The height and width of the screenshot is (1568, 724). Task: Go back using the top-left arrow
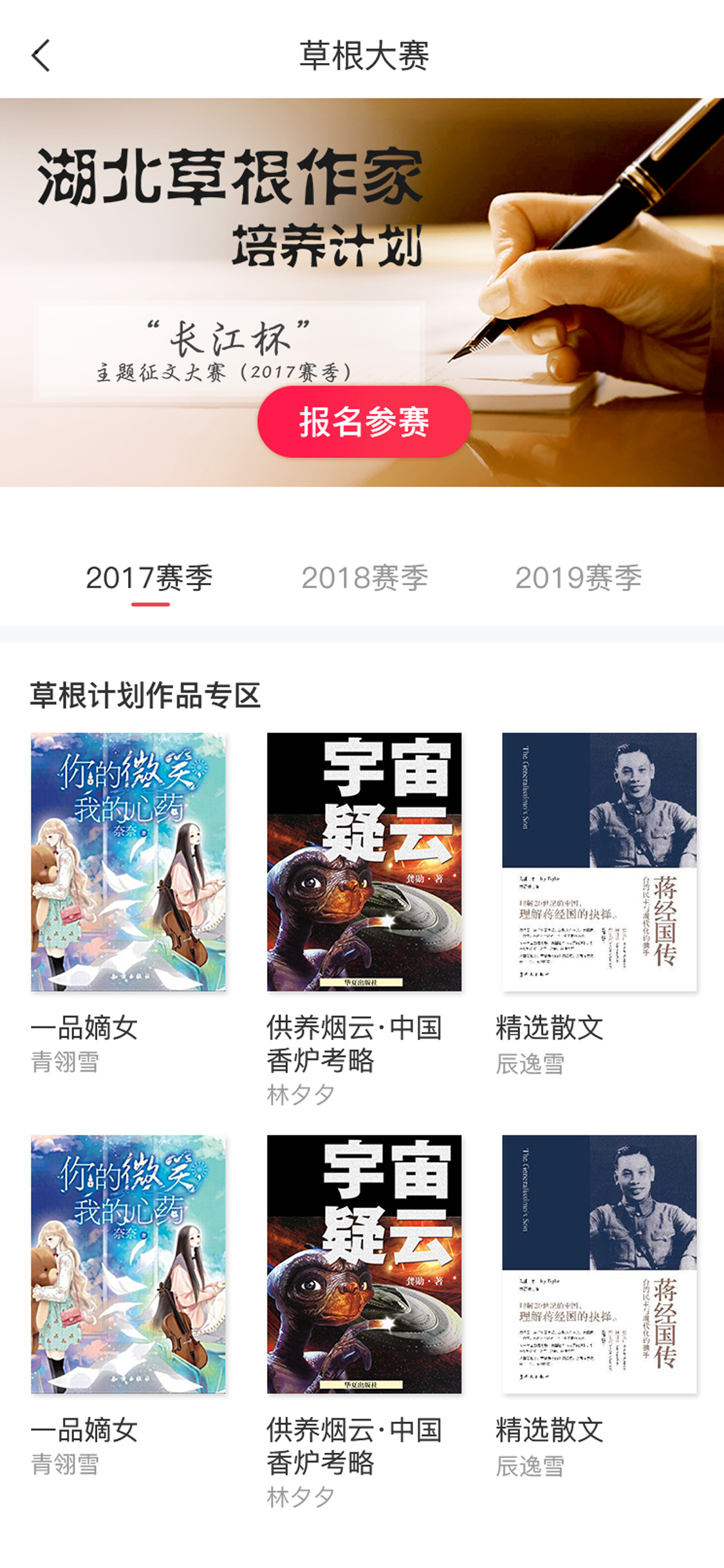[x=41, y=55]
